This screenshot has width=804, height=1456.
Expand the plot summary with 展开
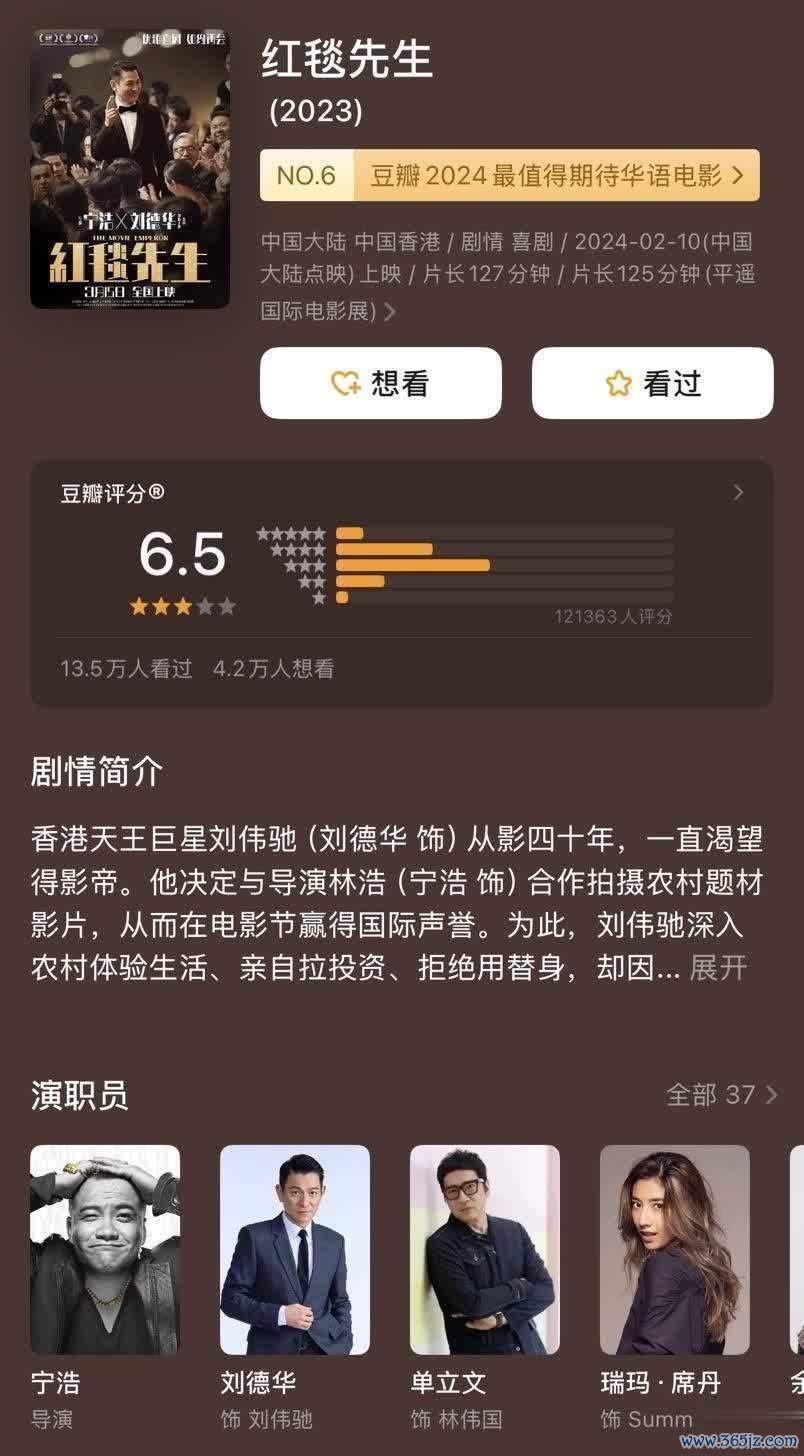[718, 968]
